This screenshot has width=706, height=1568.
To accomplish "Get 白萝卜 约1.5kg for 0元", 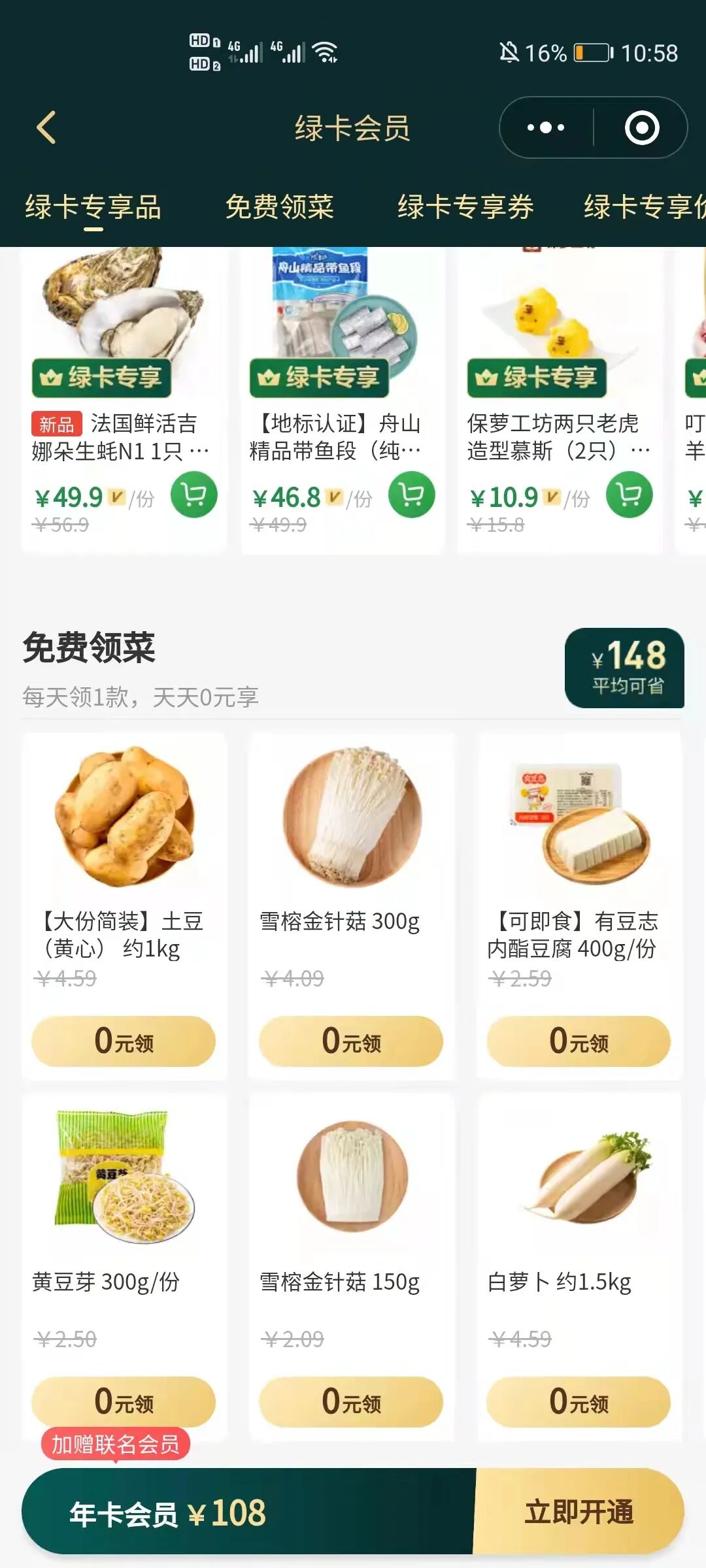I will [x=579, y=1401].
